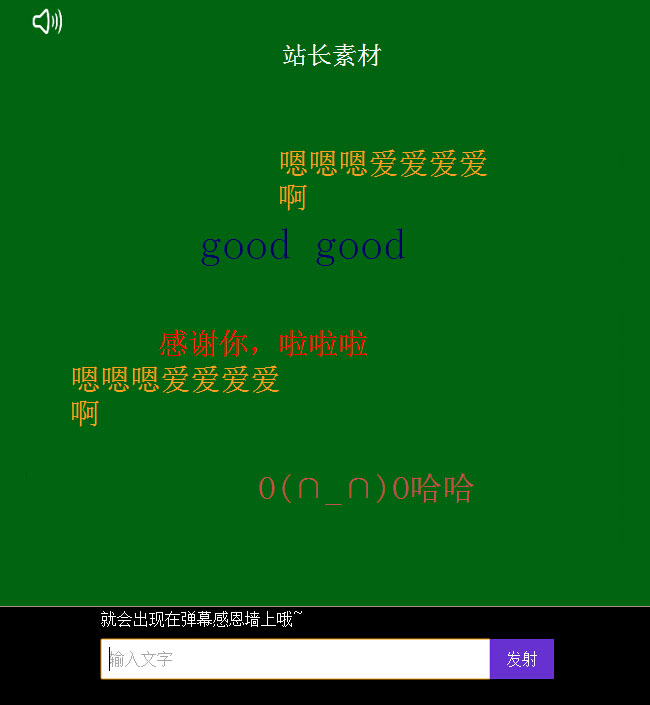Toggle the sound speaker icon
This screenshot has width=650, height=705.
[47, 21]
